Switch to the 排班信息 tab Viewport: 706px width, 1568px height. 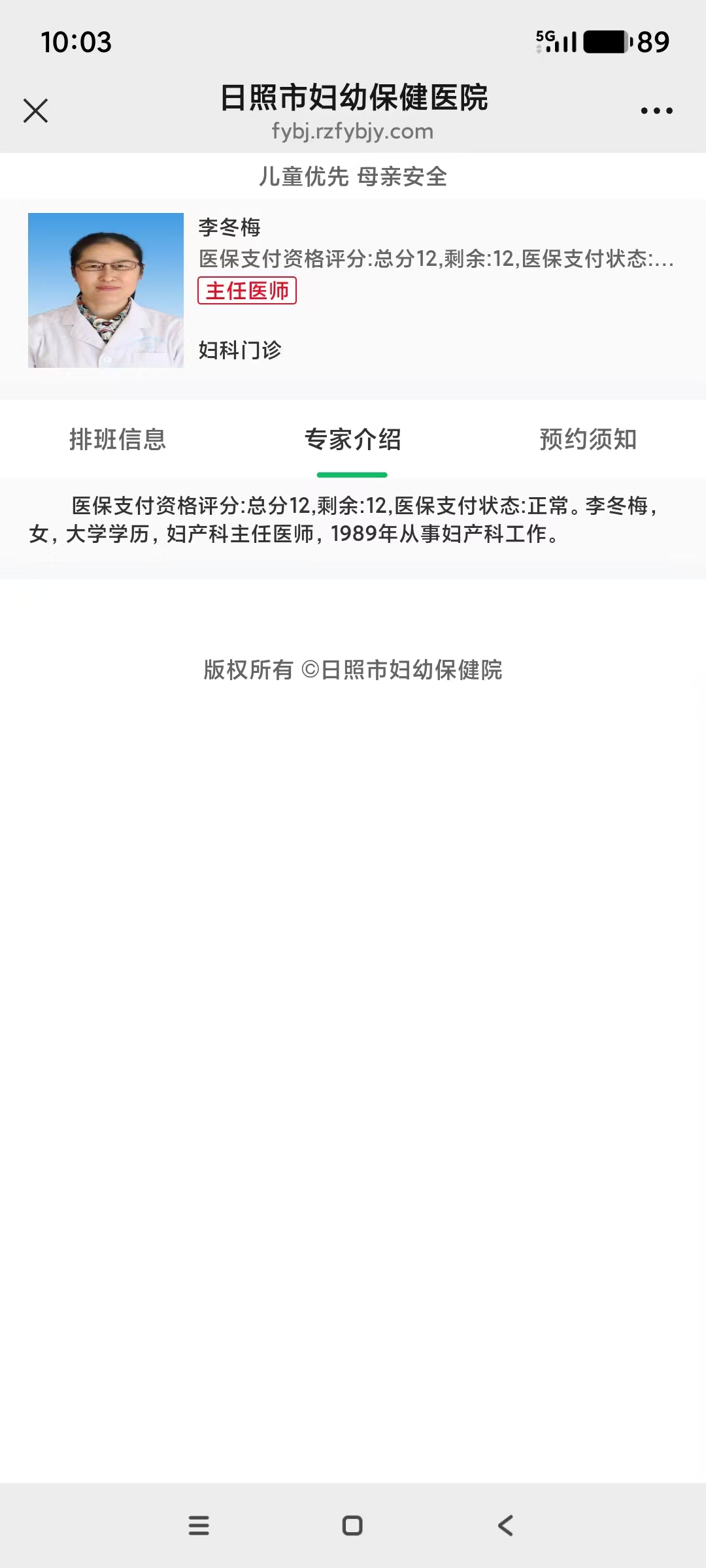pos(118,439)
